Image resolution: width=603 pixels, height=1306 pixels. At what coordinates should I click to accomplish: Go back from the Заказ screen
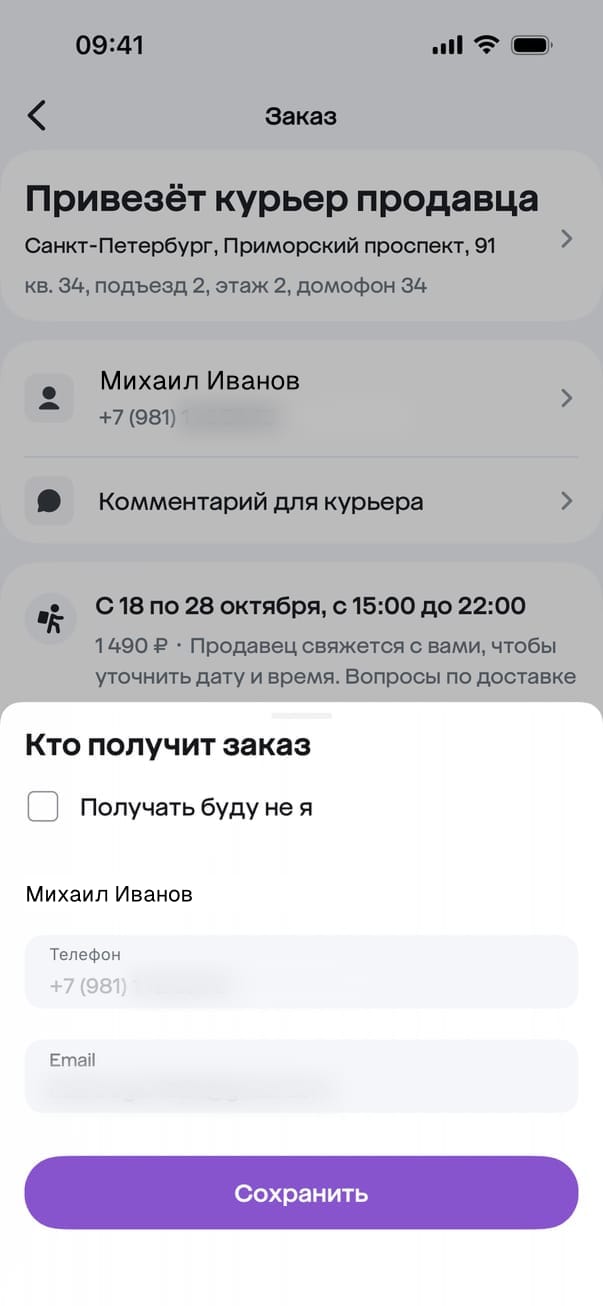[37, 116]
